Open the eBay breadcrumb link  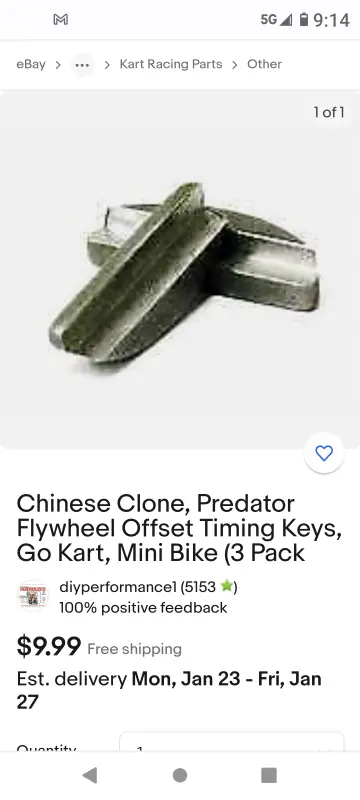tap(31, 64)
